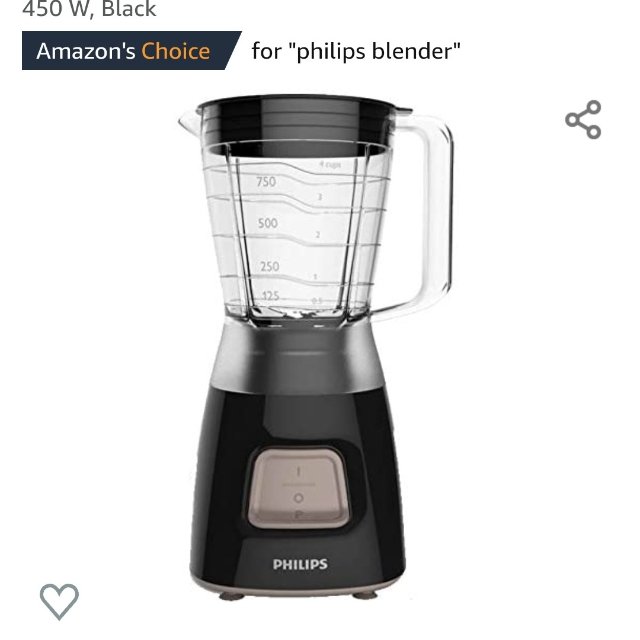Add the blender to your wish list
The width and height of the screenshot is (640, 640).
(59, 600)
